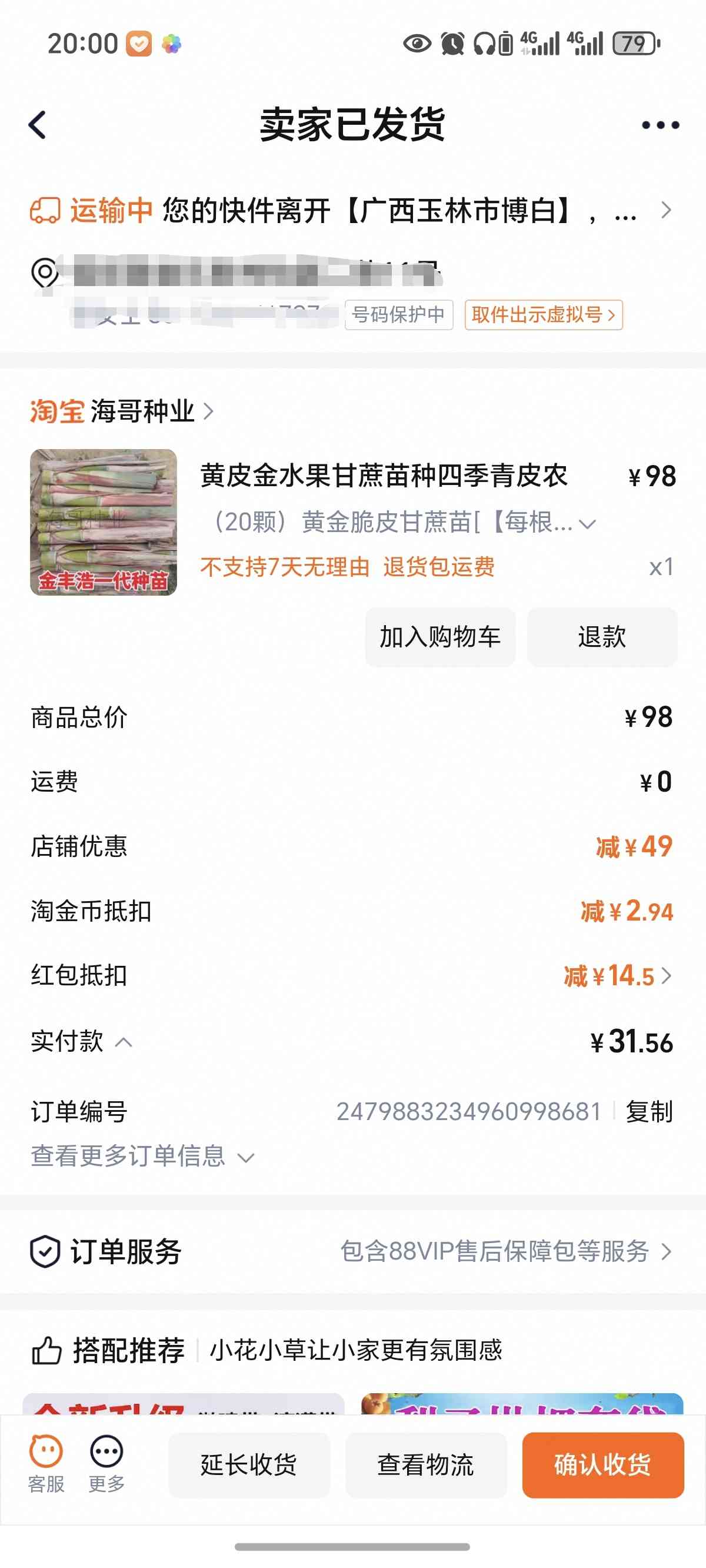Expand 查看更多订单信息

[142, 1155]
